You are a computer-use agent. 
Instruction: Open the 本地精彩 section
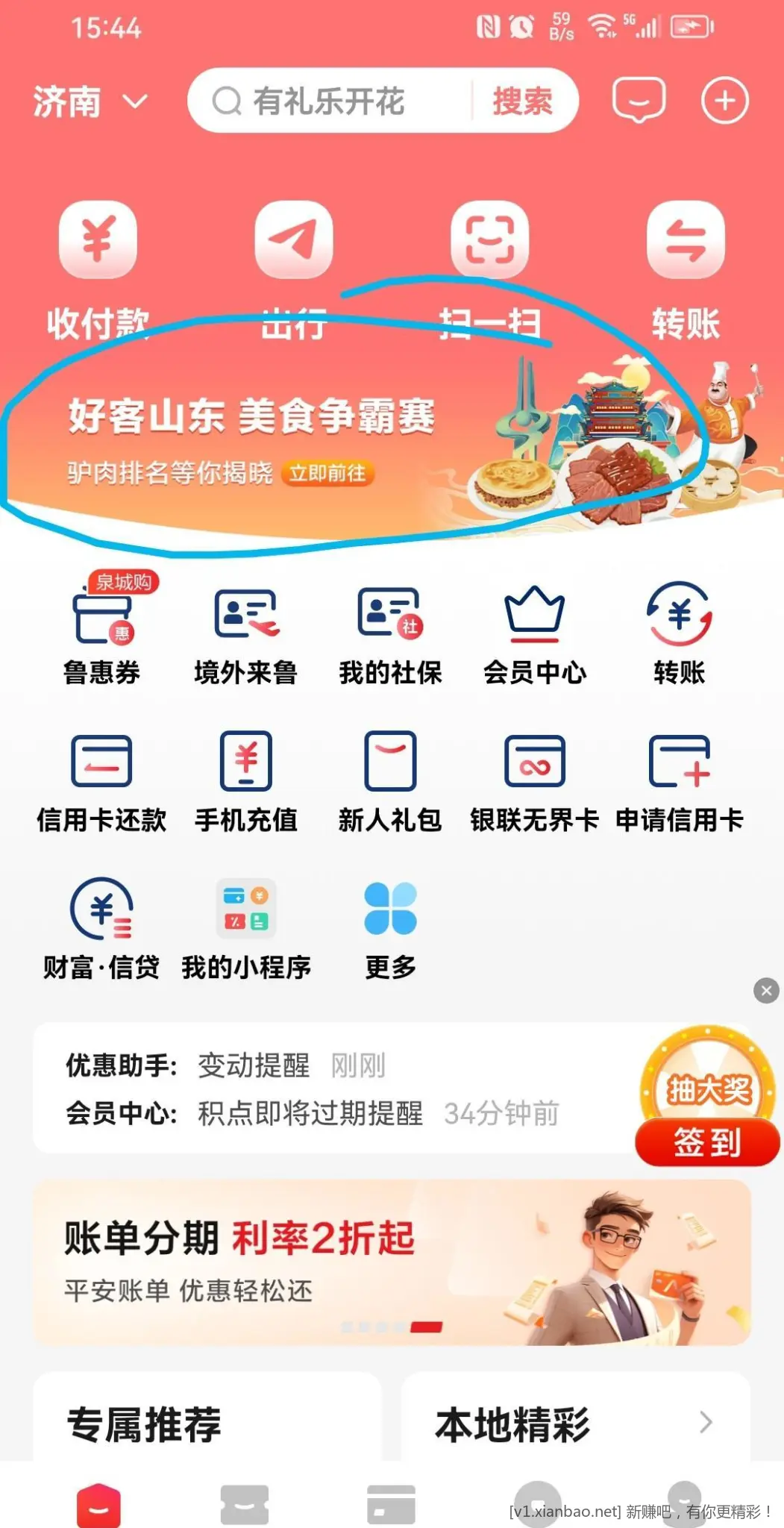click(x=574, y=1424)
